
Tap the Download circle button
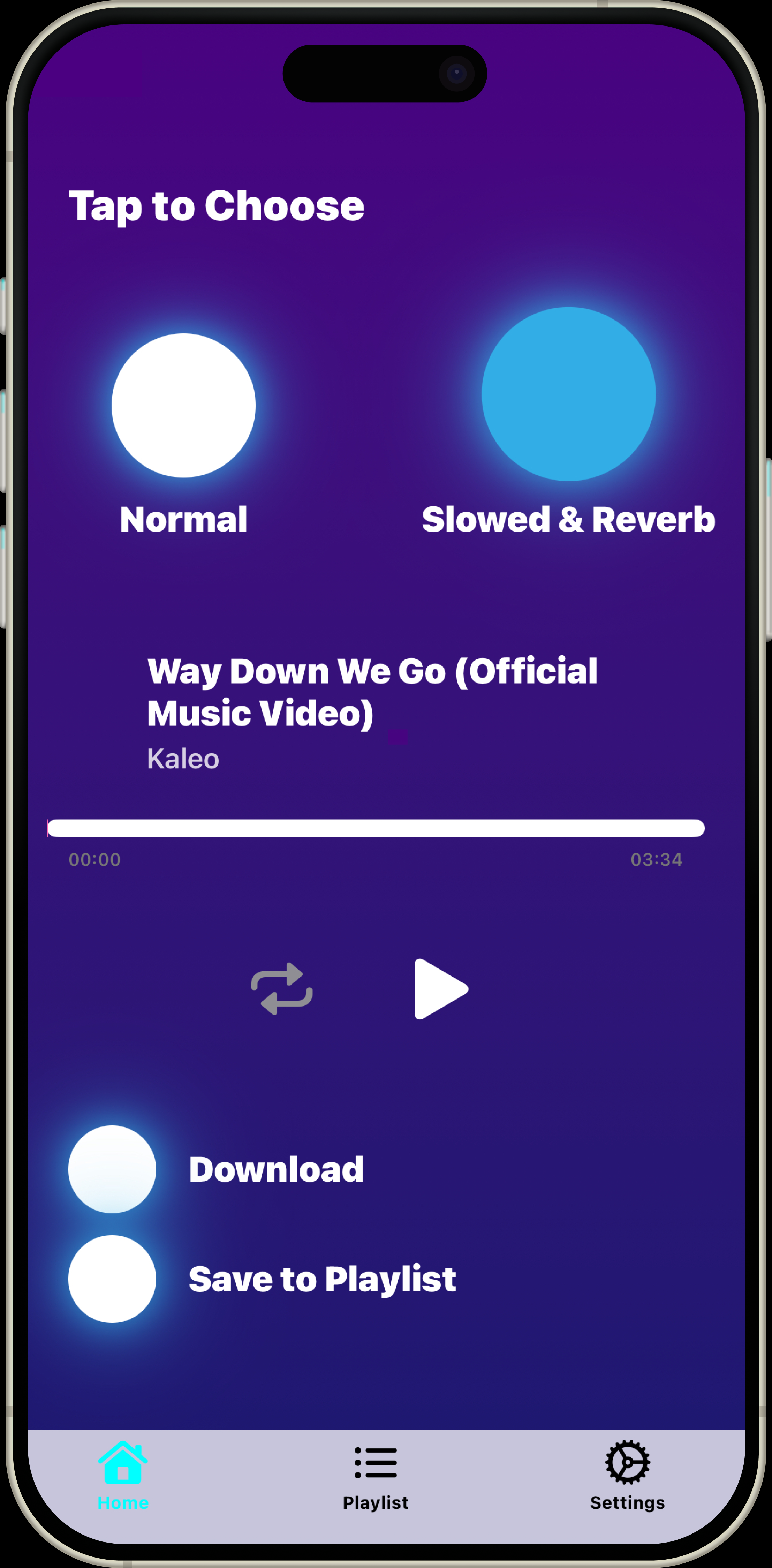click(112, 1169)
